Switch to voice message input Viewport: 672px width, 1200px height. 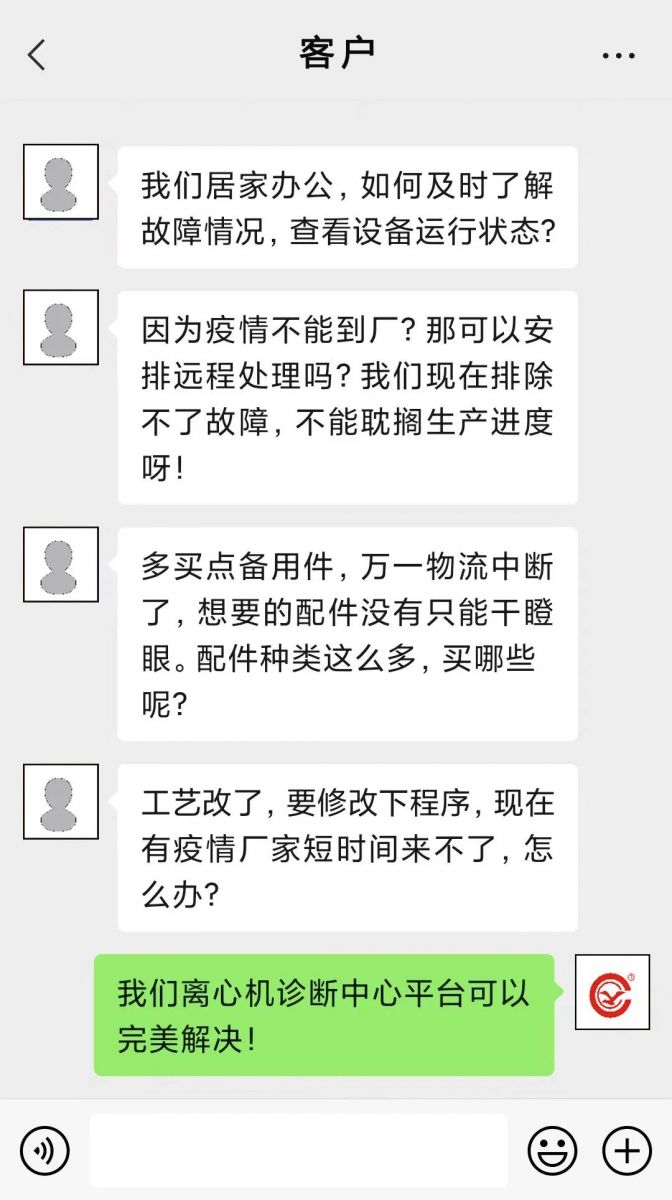coord(45,1150)
